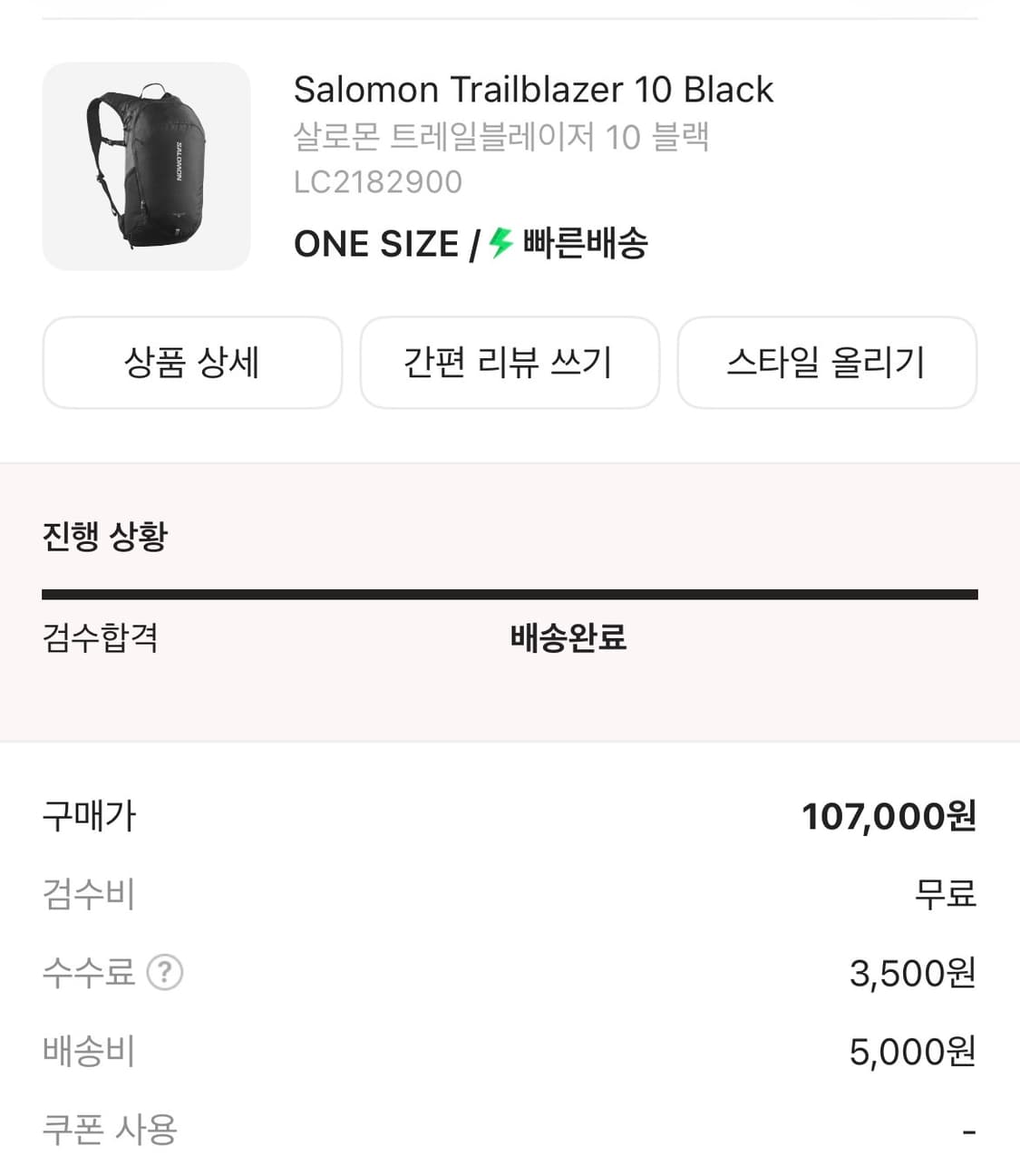
Task: Click the 검수합격 inspection passed status
Action: [100, 638]
